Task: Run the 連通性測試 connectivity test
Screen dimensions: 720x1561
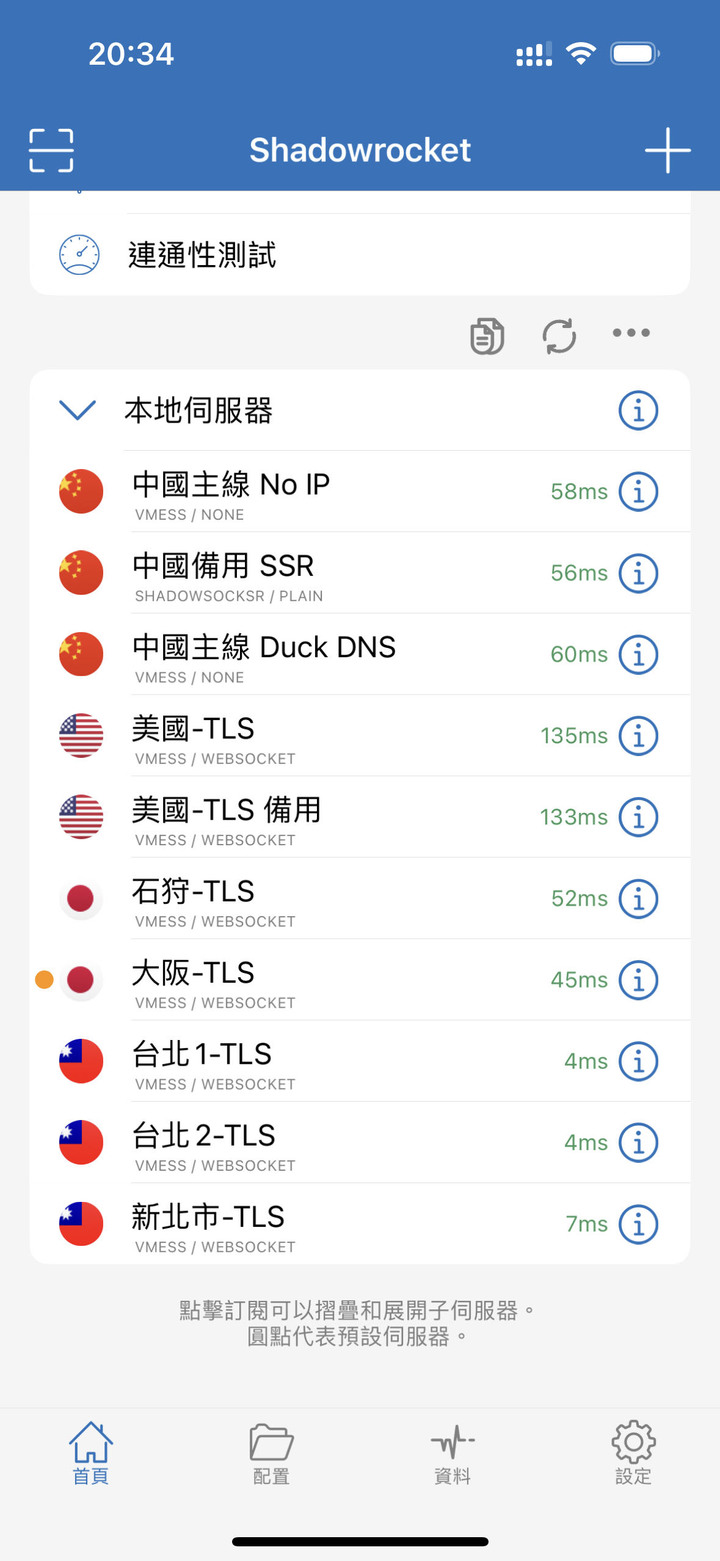Action: [202, 255]
